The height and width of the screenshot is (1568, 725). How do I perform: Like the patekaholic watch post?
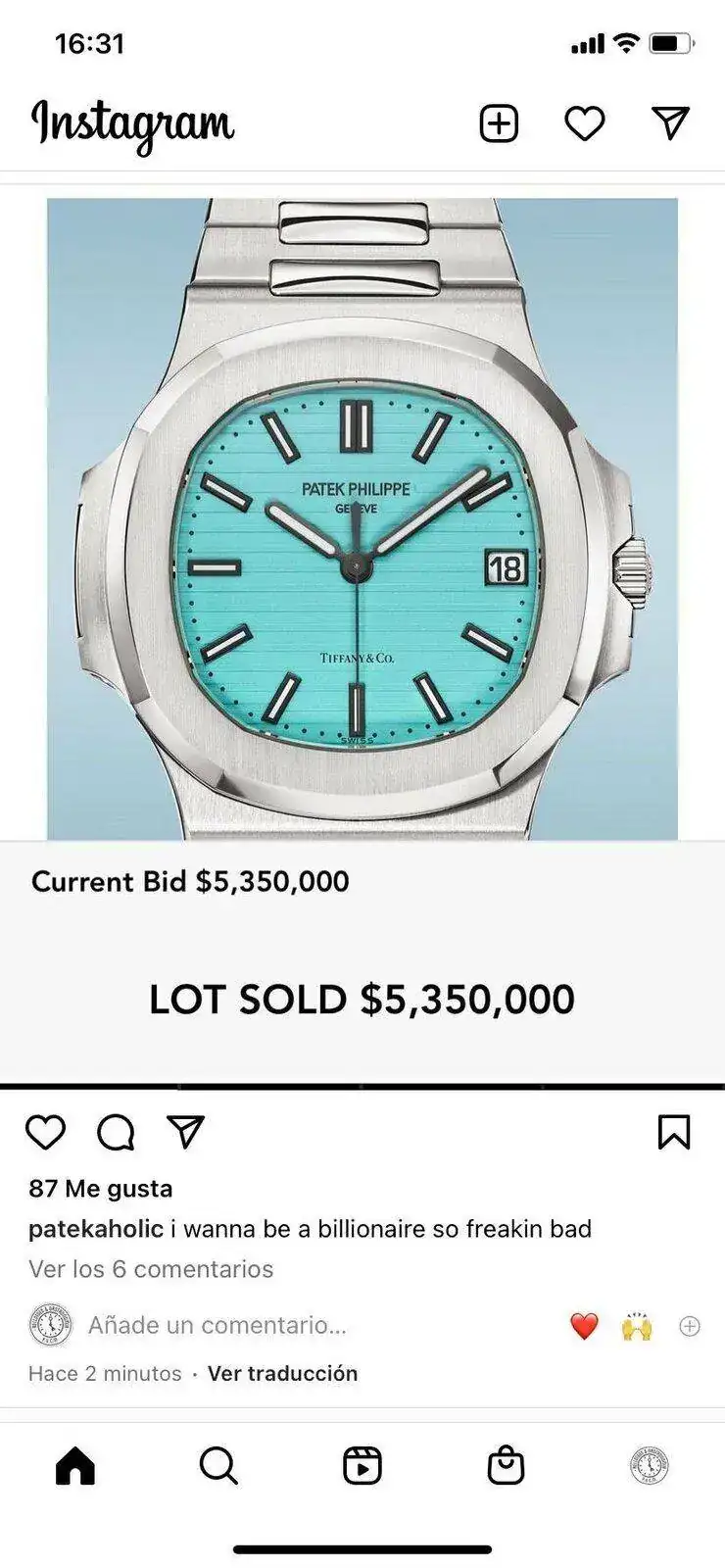tap(45, 1132)
